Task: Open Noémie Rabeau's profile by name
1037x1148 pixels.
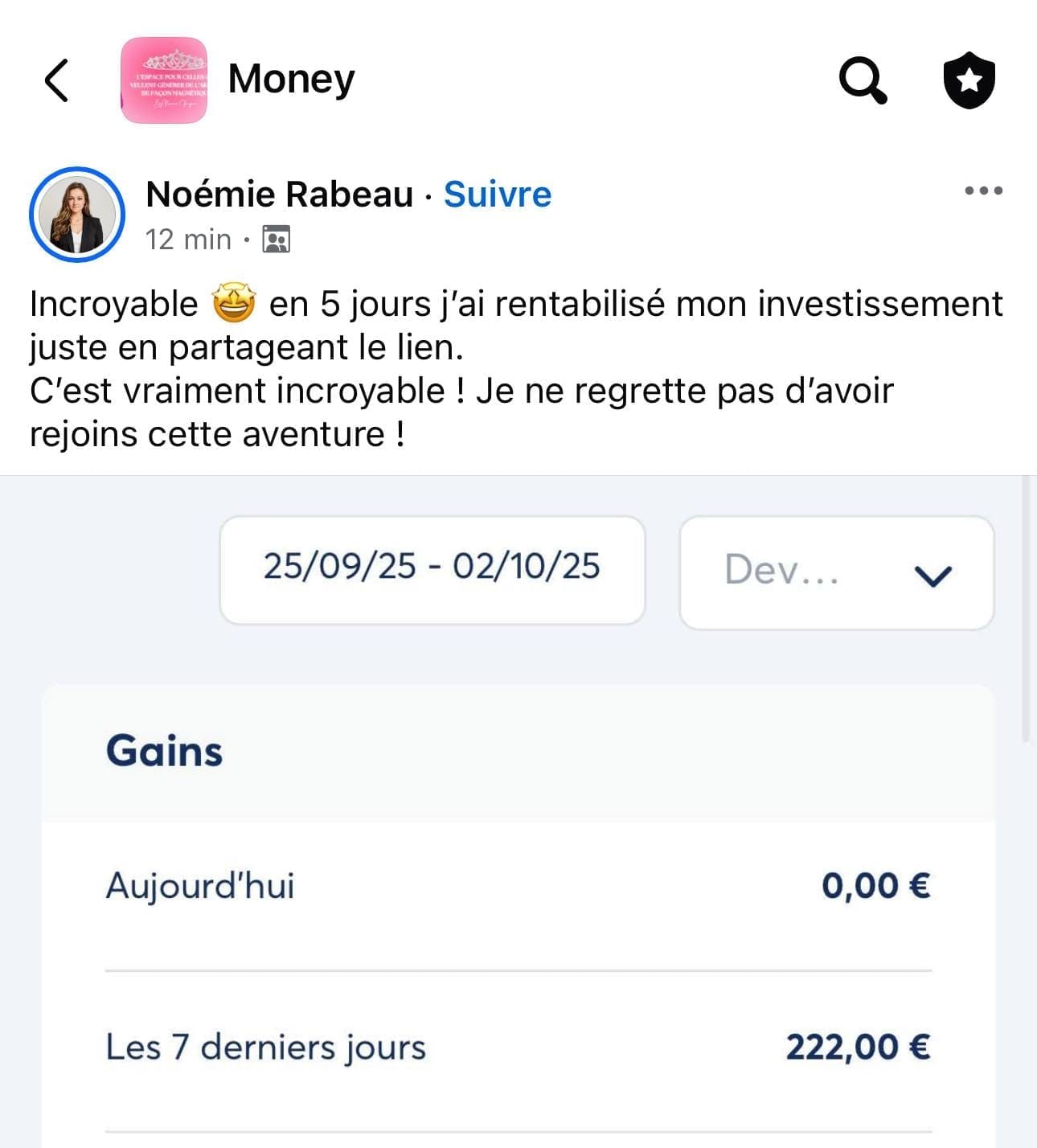Action: pos(280,195)
